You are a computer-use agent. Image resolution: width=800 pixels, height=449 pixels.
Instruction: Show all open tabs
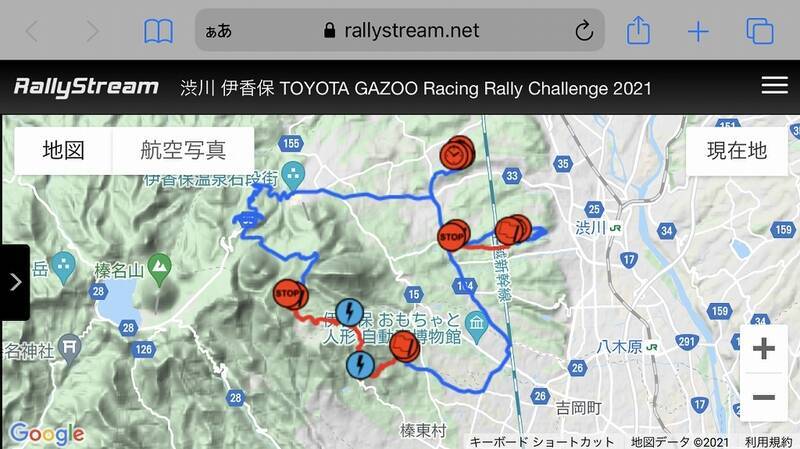[x=760, y=31]
